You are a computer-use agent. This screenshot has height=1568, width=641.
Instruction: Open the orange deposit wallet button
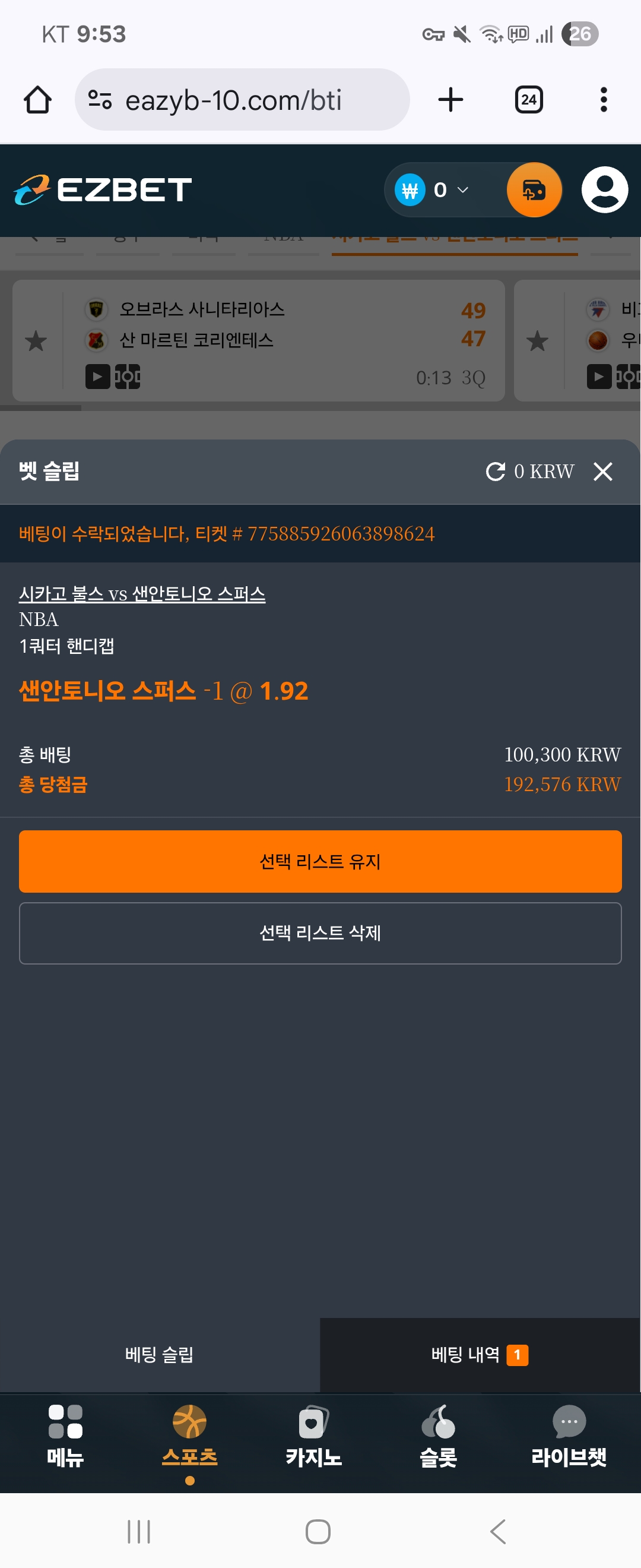(x=534, y=190)
